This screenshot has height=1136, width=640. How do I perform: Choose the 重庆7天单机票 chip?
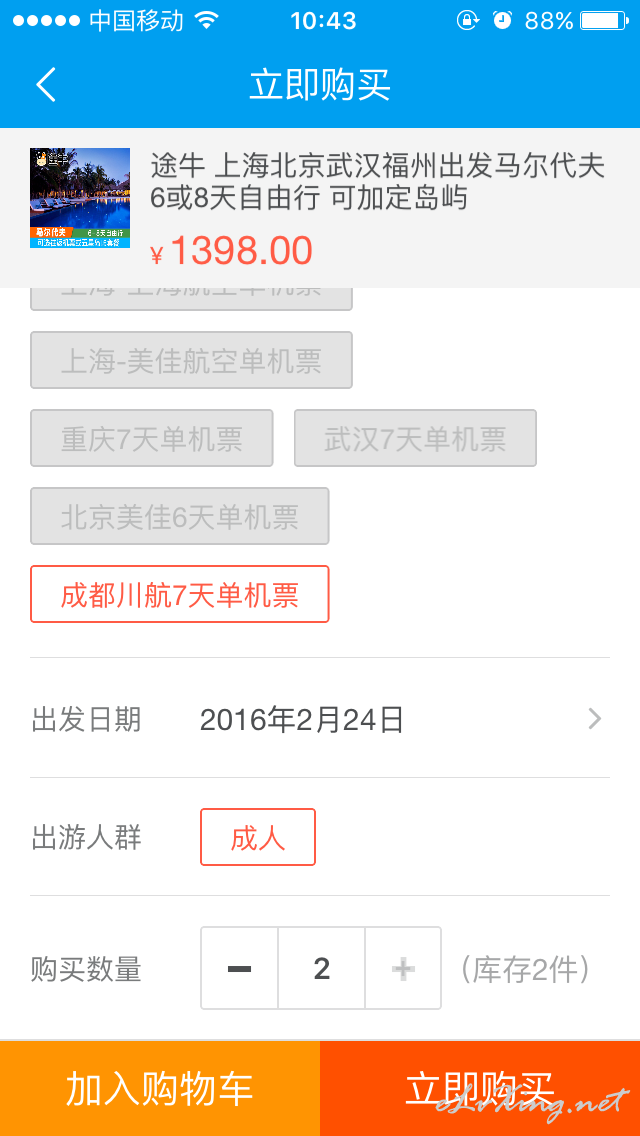[151, 438]
